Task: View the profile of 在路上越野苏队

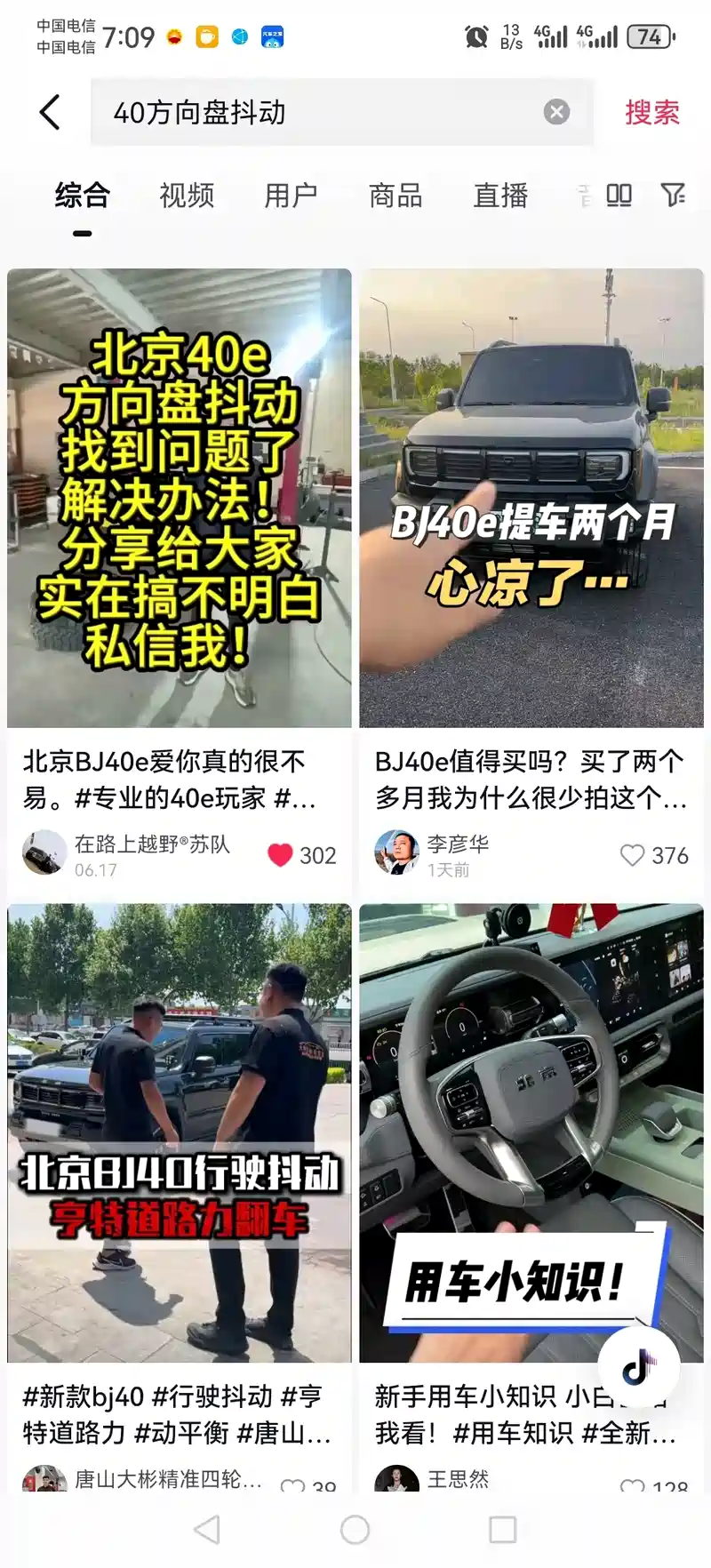Action: pos(44,853)
